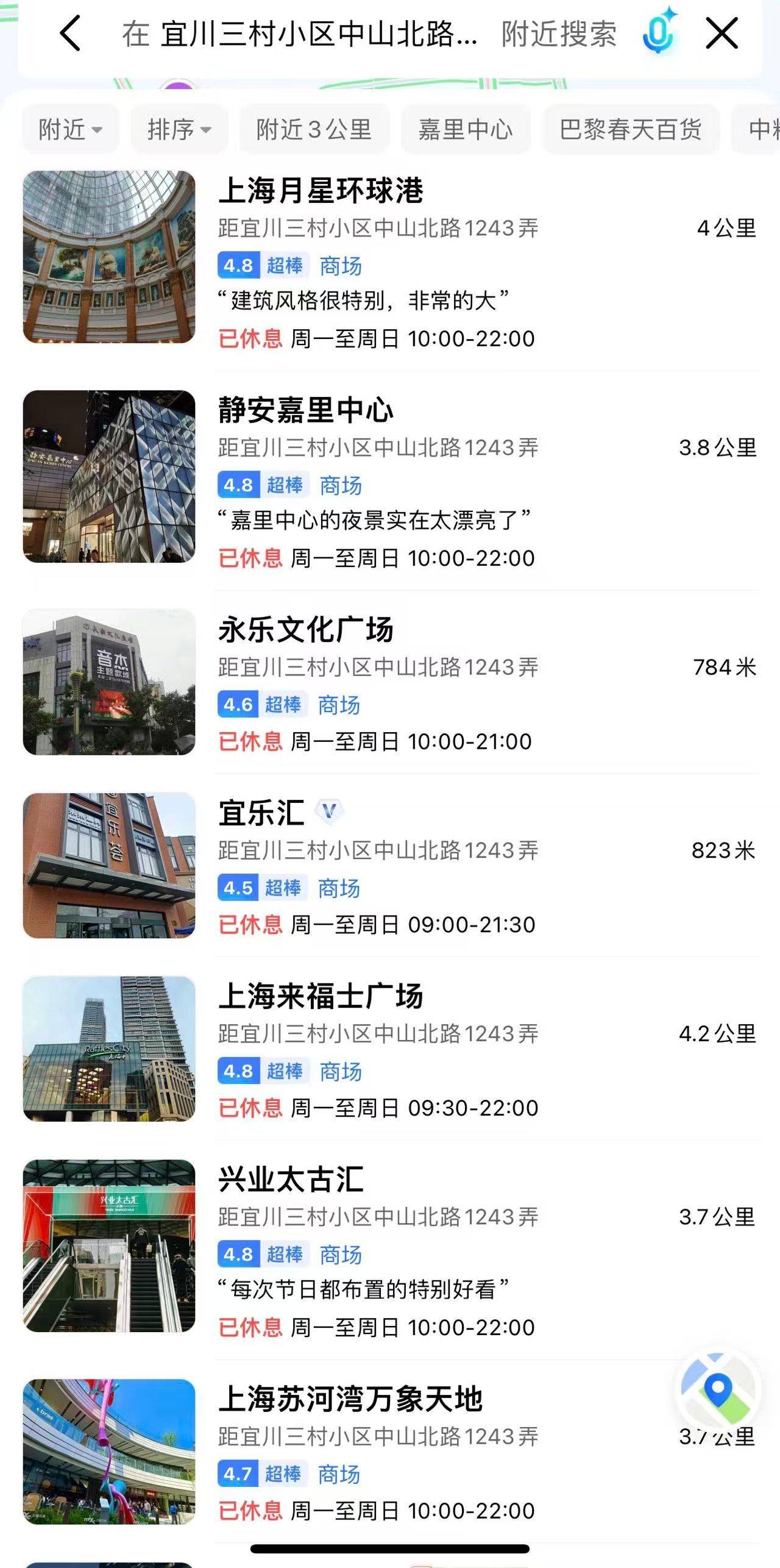This screenshot has height=1568, width=780.
Task: View details for 静安嘉里中心
Action: point(390,480)
